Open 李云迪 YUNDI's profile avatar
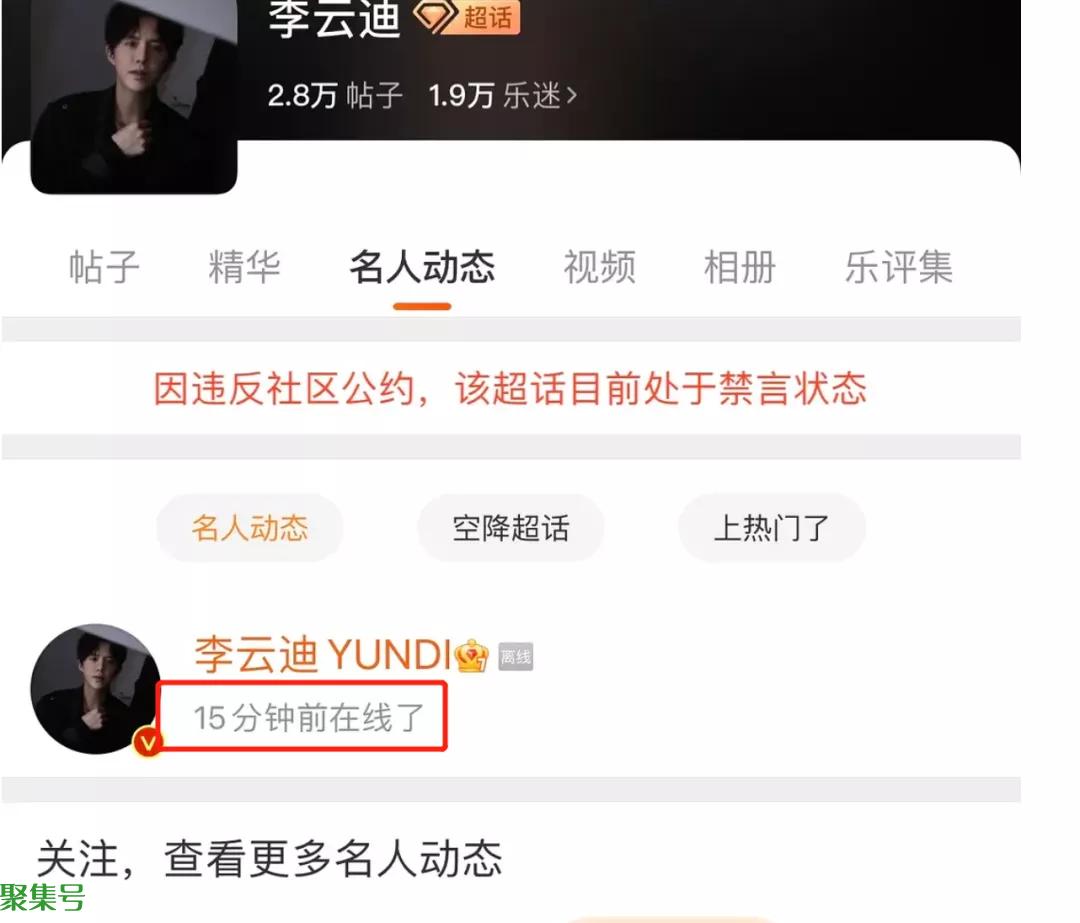 pos(96,691)
